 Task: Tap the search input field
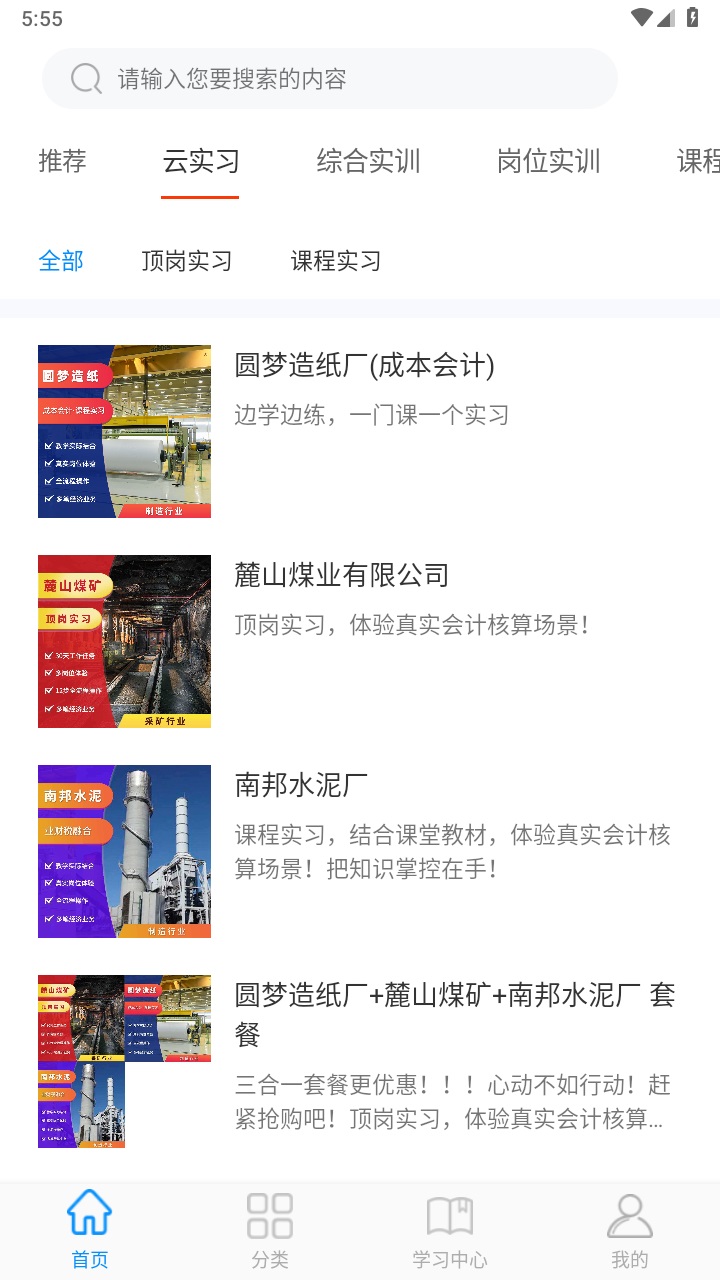[x=330, y=78]
